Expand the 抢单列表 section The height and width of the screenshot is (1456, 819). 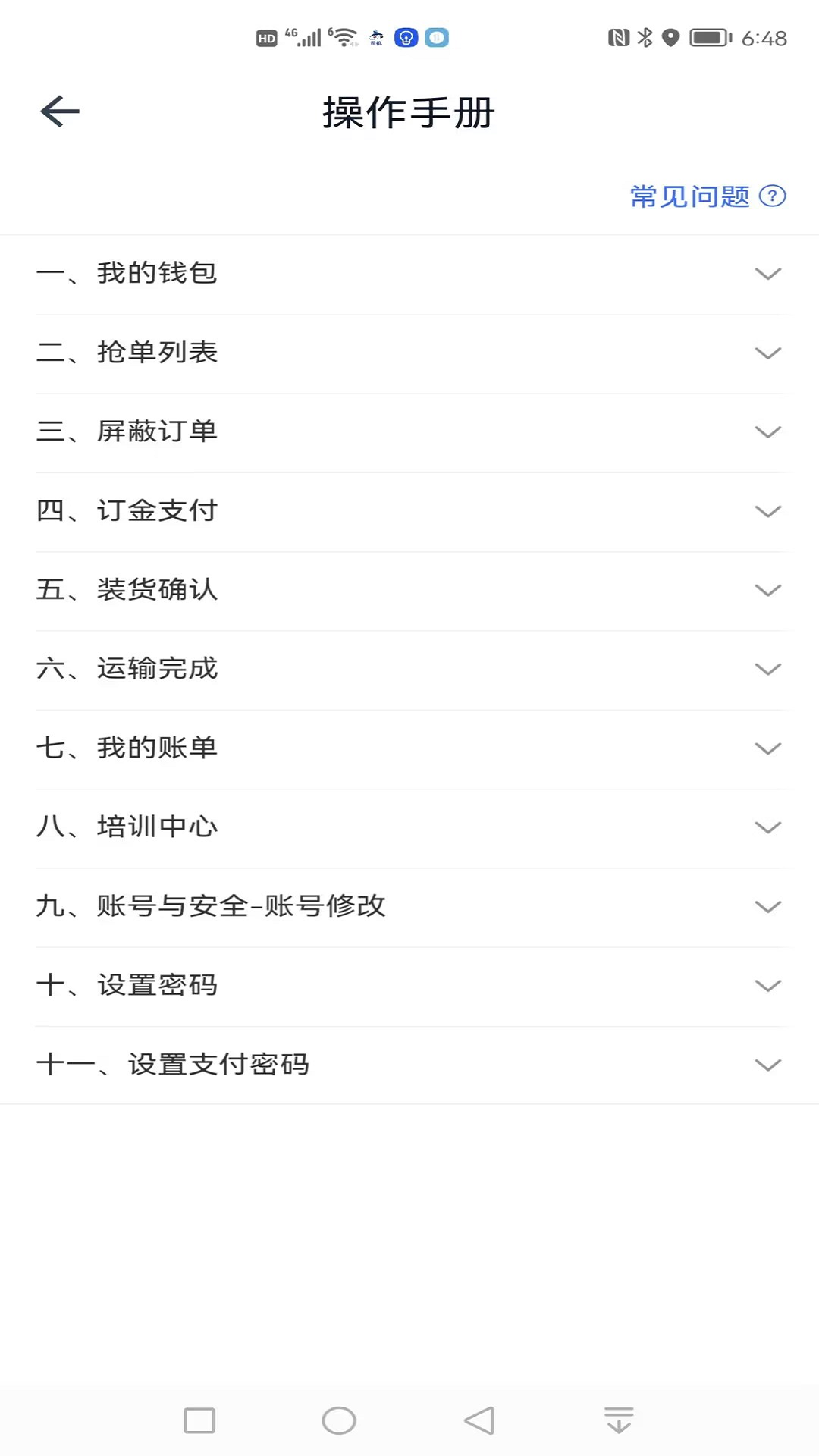click(409, 353)
